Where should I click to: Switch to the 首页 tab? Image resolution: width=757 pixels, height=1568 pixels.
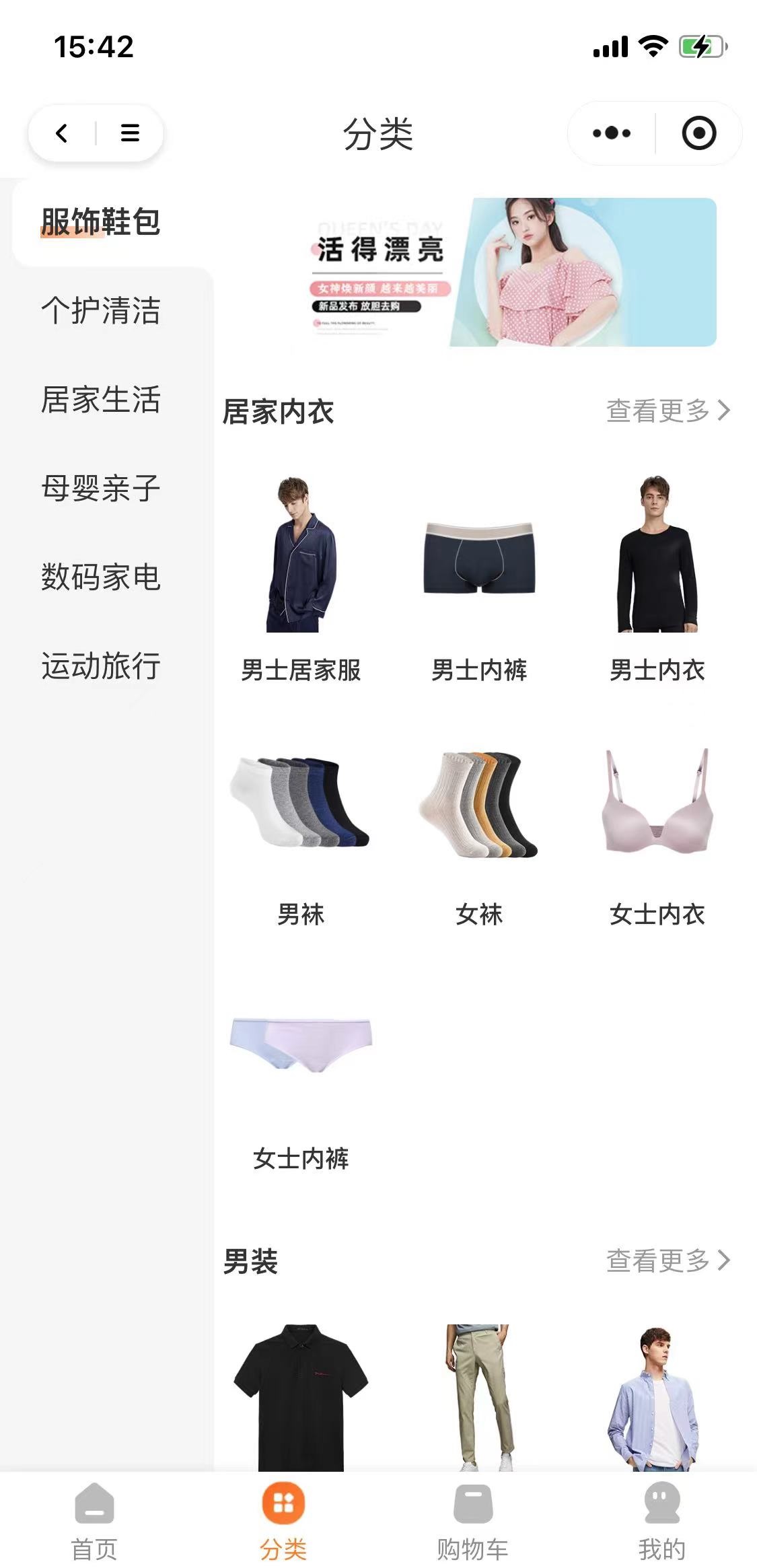tap(94, 1522)
